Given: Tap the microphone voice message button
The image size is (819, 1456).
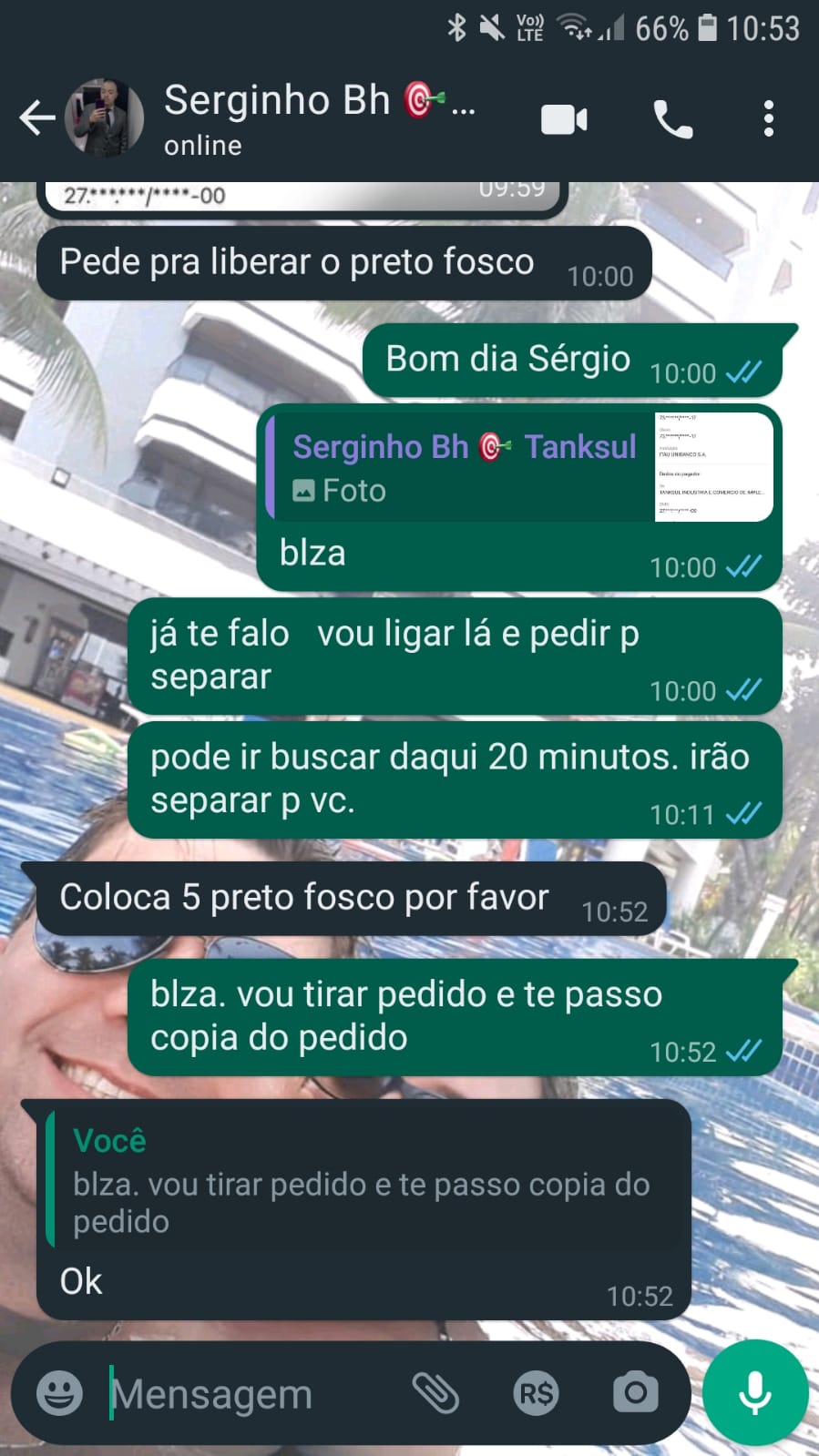Looking at the screenshot, I should click(754, 1393).
